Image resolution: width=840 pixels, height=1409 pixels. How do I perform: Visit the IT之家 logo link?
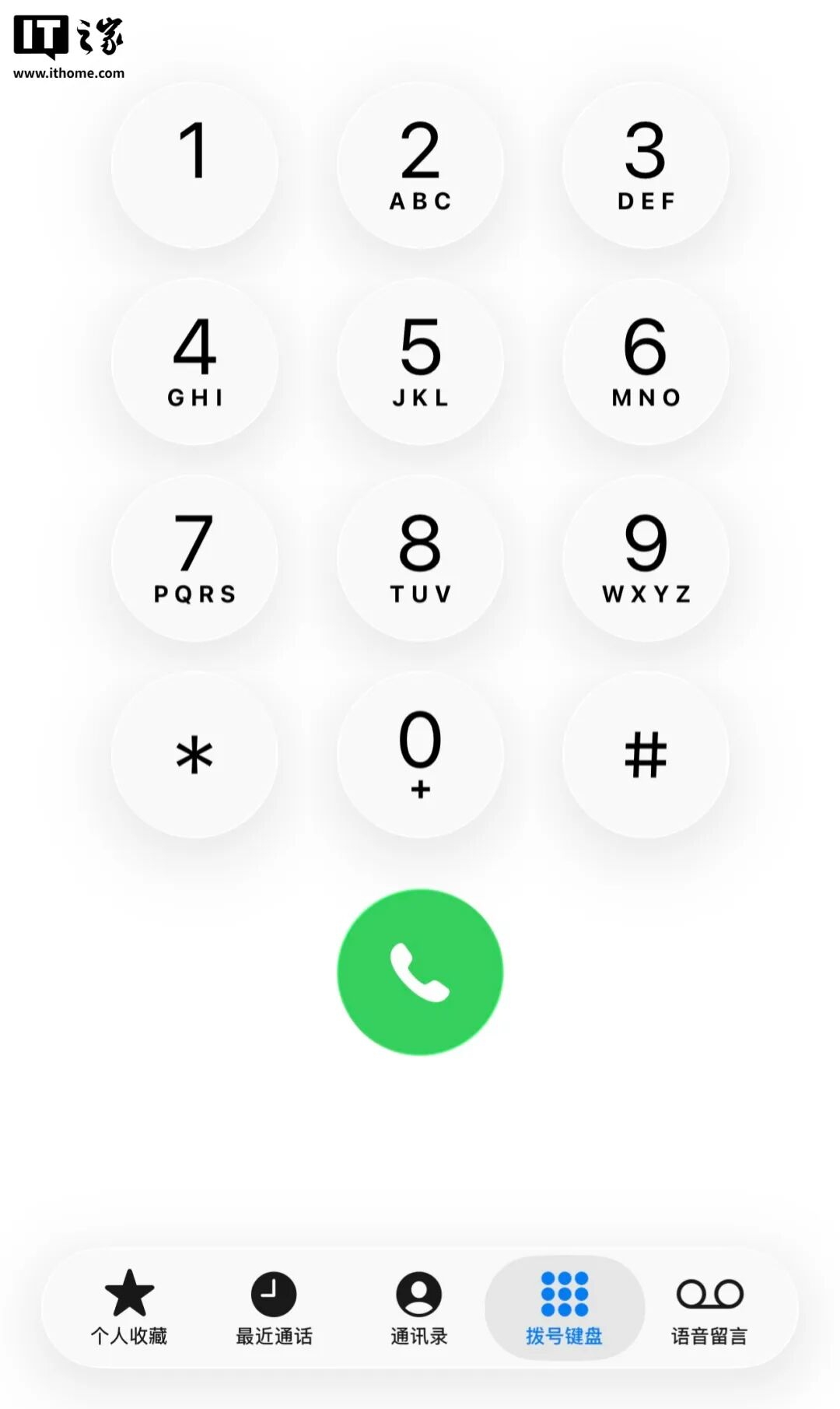(x=66, y=39)
